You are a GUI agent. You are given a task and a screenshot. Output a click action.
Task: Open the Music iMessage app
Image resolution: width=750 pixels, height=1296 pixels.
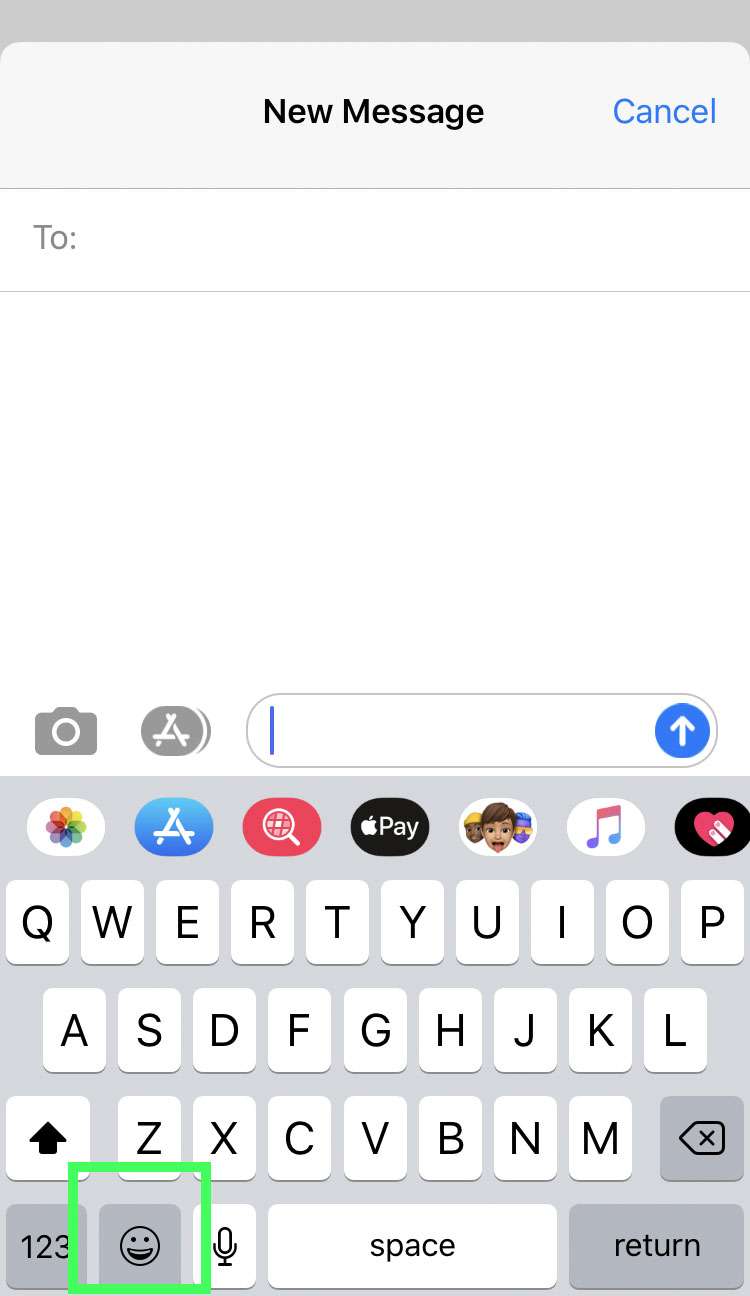click(605, 827)
